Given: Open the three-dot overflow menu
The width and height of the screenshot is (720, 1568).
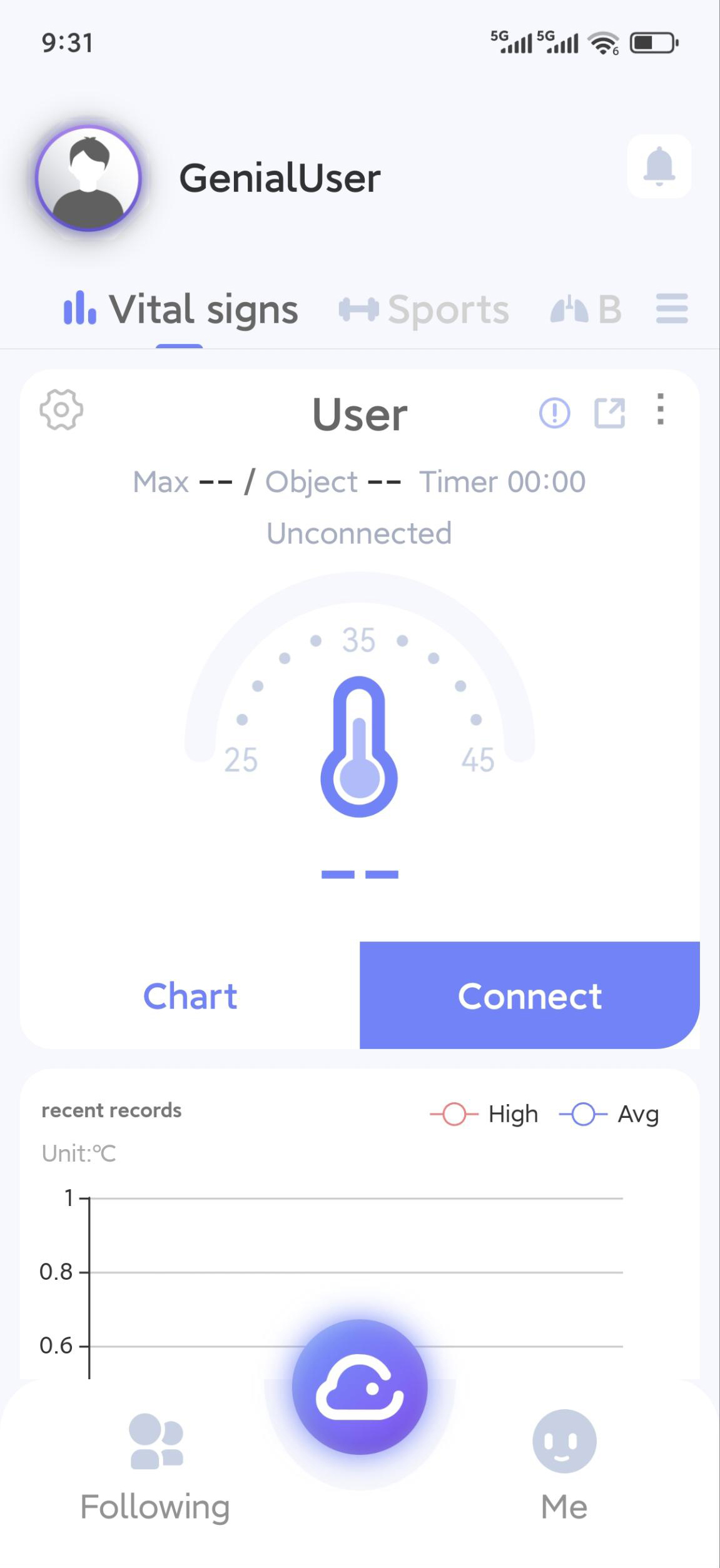Looking at the screenshot, I should (660, 410).
